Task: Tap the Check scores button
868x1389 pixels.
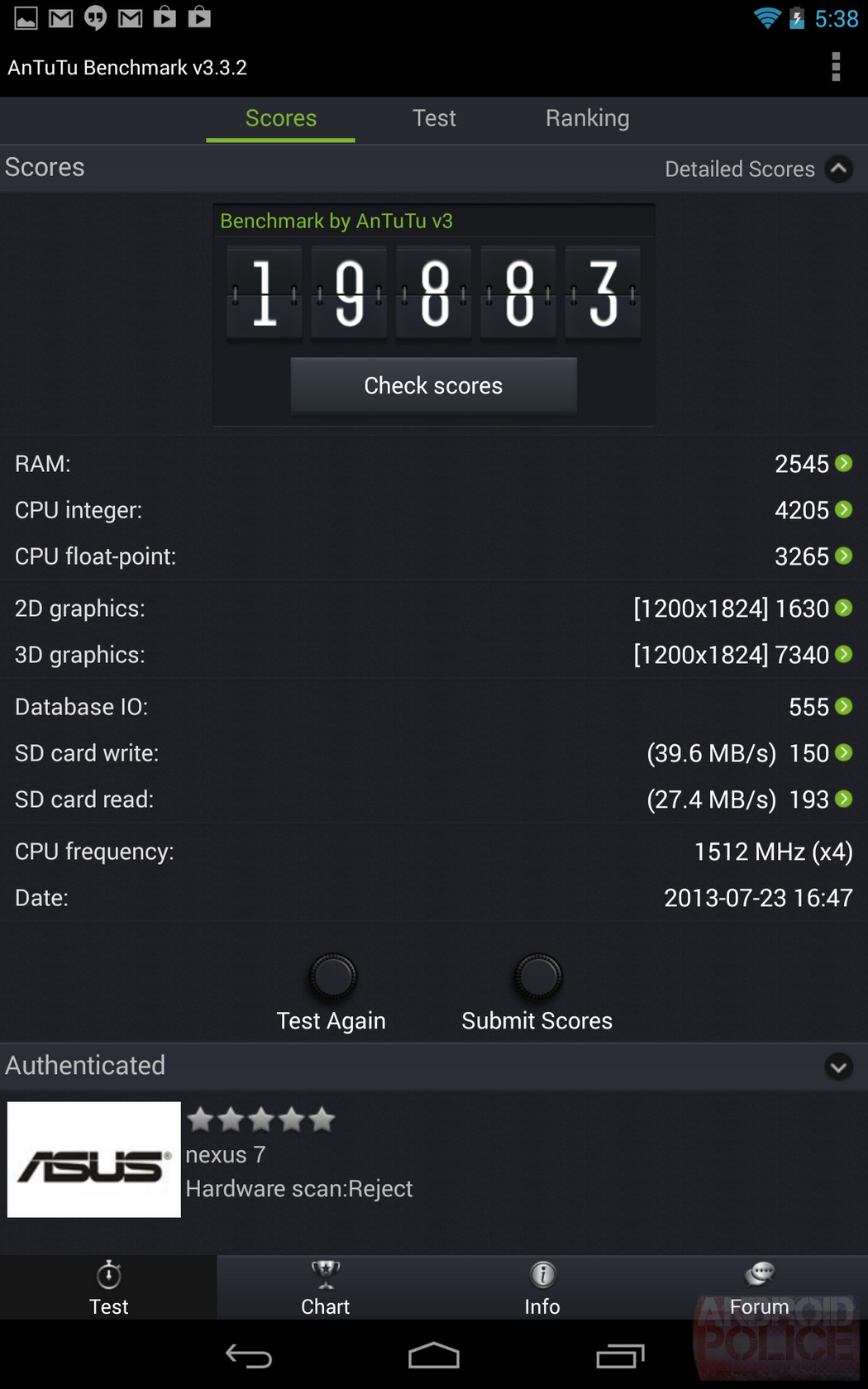Action: pos(433,385)
